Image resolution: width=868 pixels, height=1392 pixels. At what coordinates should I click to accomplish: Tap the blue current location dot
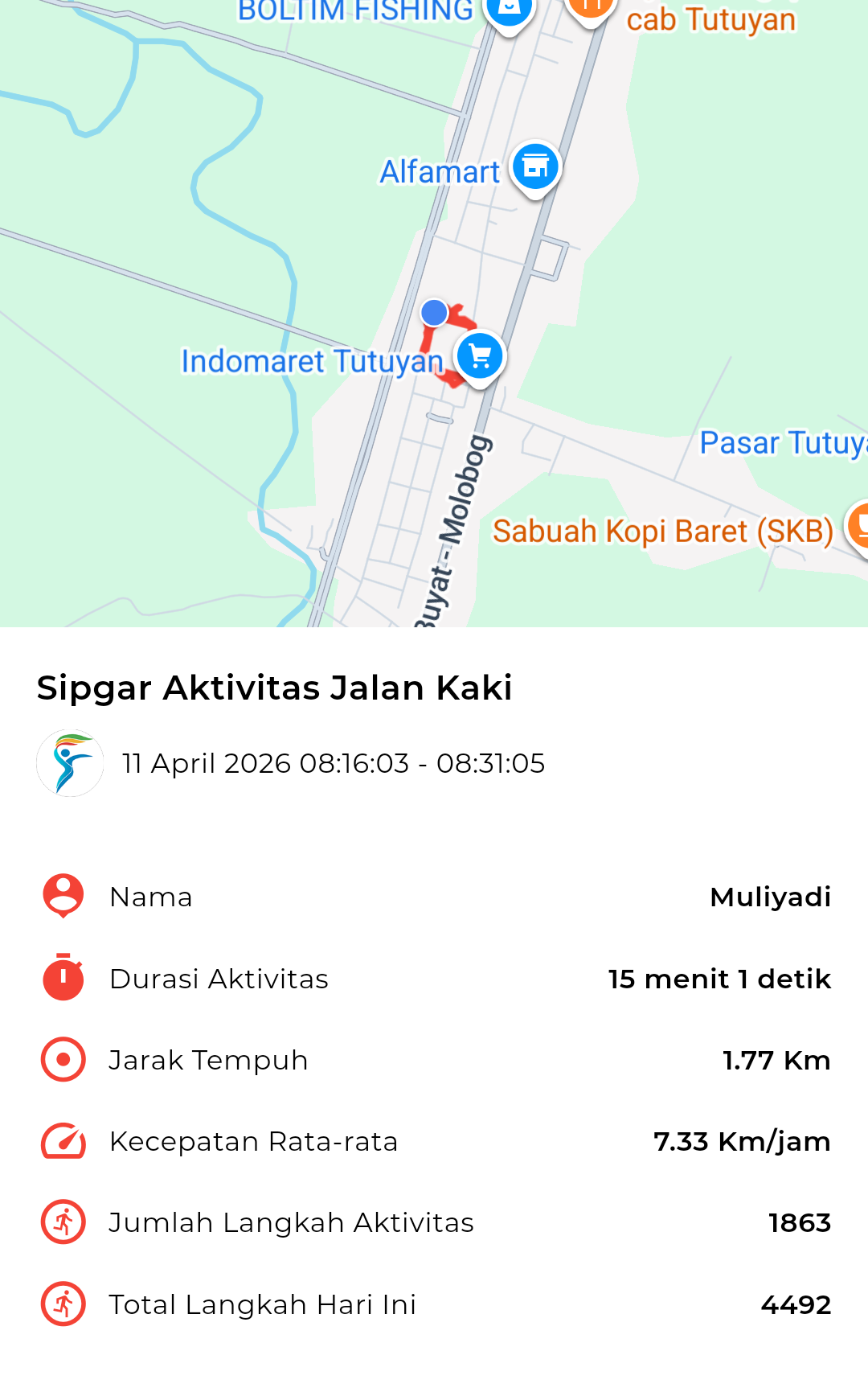[434, 312]
